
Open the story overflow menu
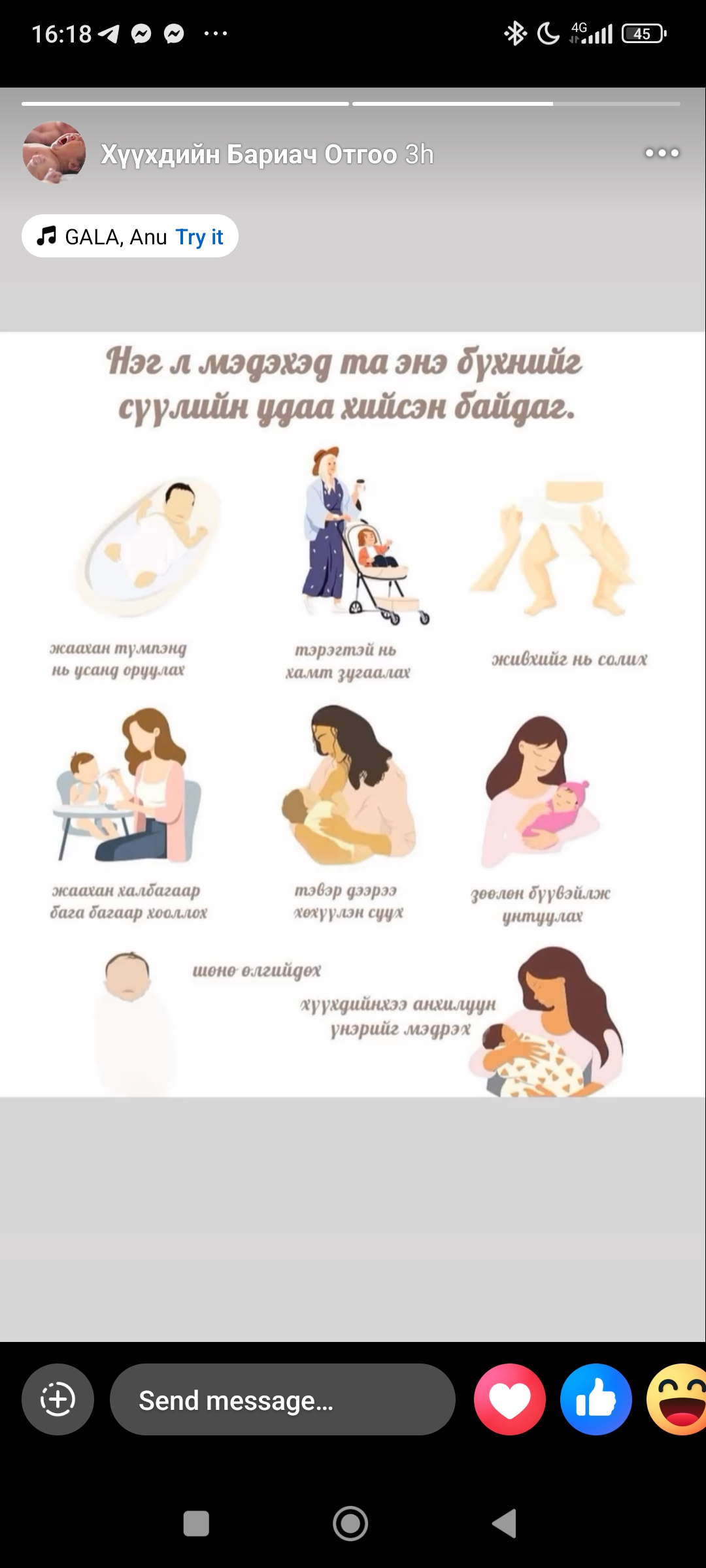[662, 153]
